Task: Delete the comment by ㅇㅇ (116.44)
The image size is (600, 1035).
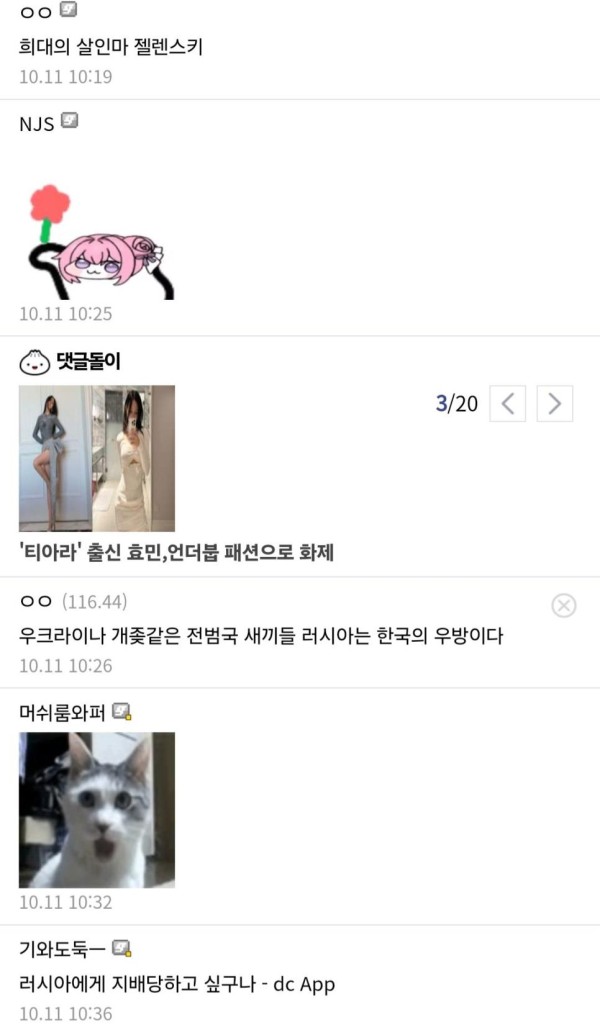Action: (564, 605)
